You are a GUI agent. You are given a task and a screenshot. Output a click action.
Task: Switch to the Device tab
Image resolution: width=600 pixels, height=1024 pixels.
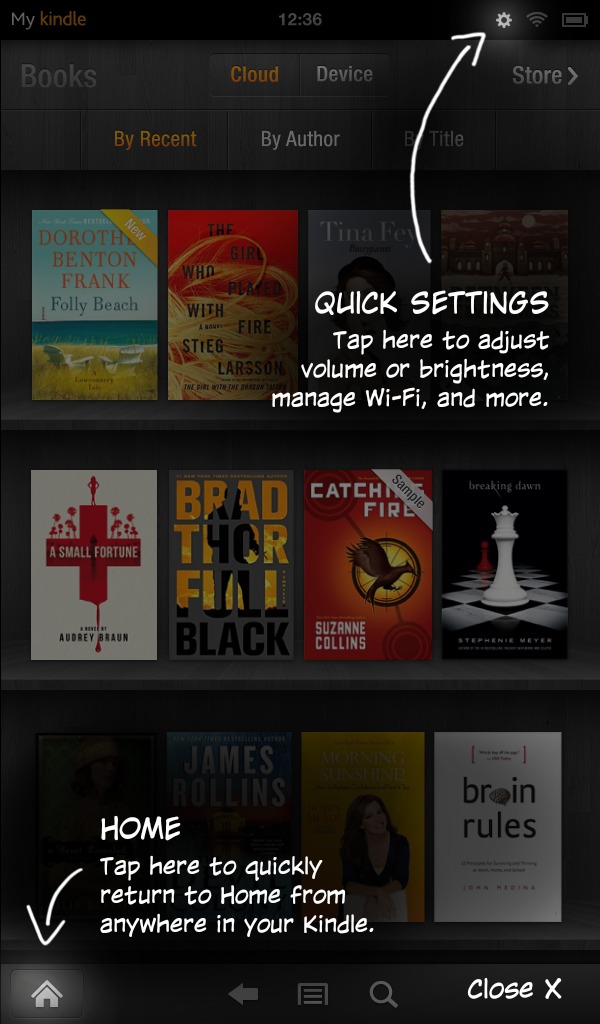point(344,74)
